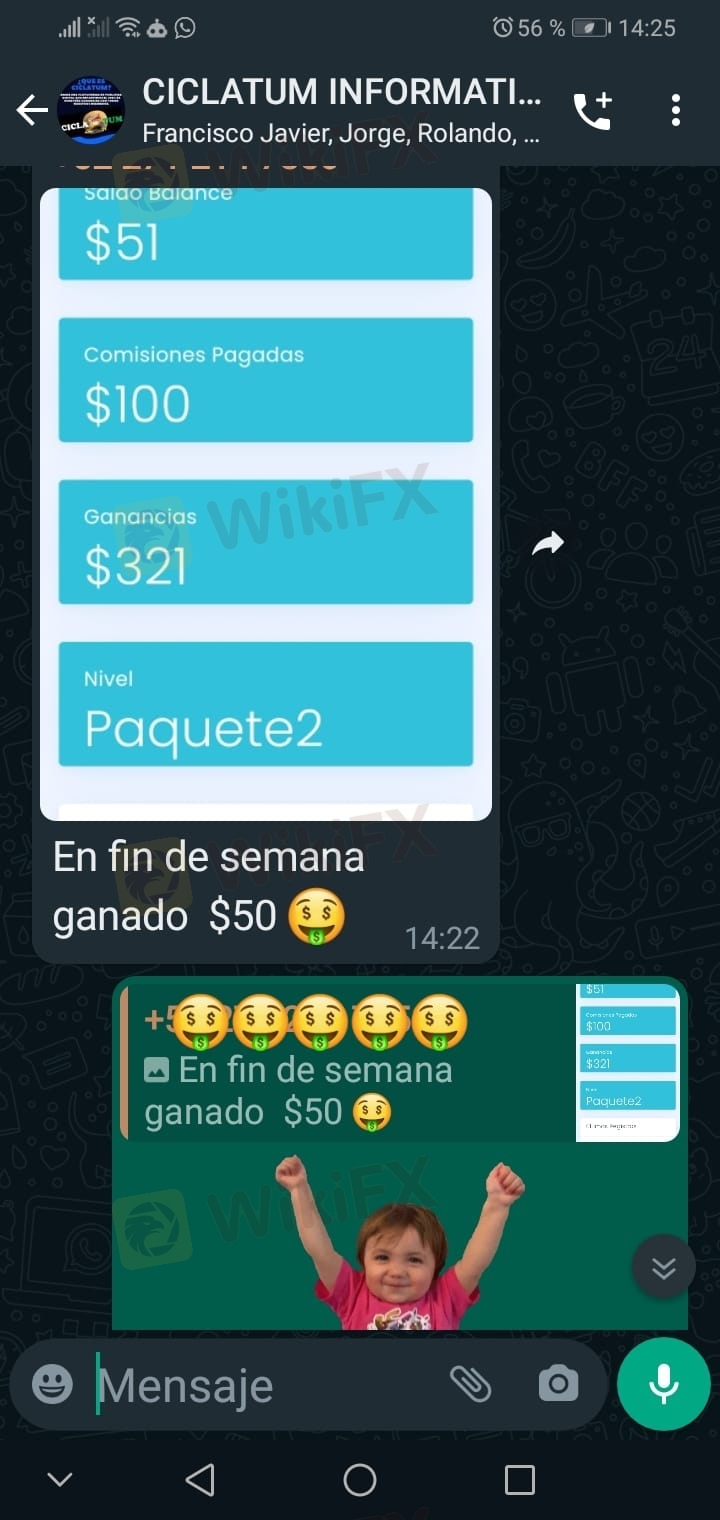Open the shared earnings image
This screenshot has height=1520, width=720.
click(266, 500)
